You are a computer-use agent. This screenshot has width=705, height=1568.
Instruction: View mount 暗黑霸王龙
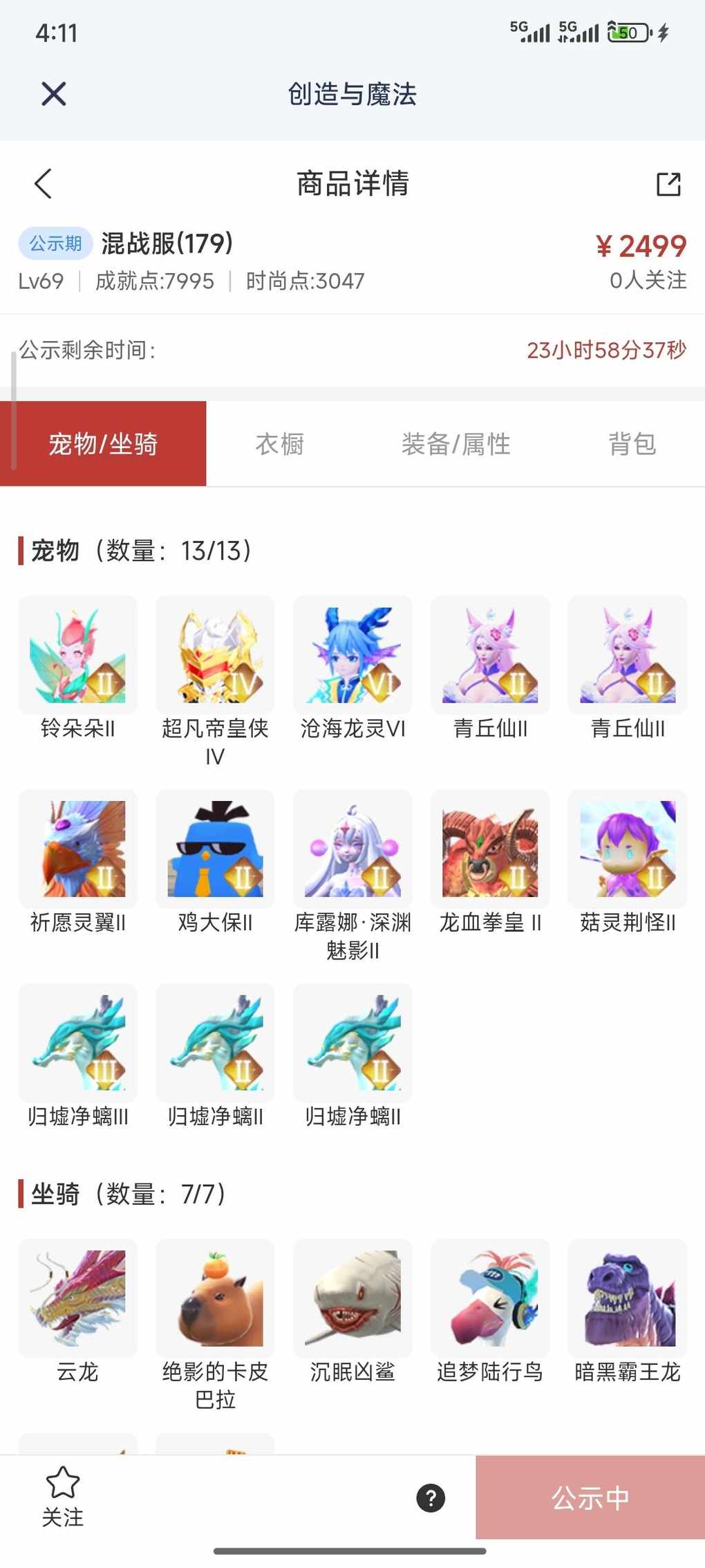[628, 1298]
